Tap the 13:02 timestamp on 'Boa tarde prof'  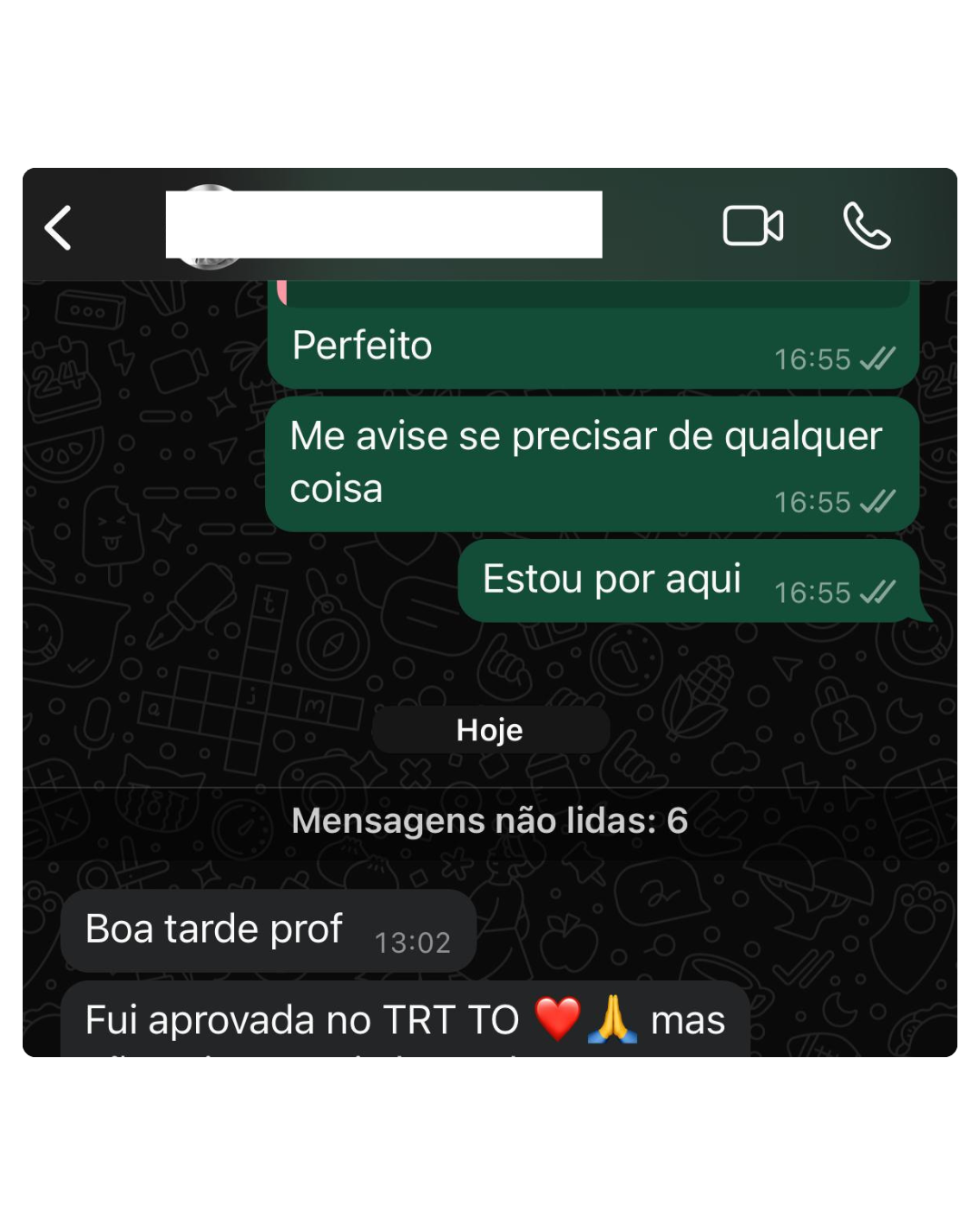tap(412, 942)
